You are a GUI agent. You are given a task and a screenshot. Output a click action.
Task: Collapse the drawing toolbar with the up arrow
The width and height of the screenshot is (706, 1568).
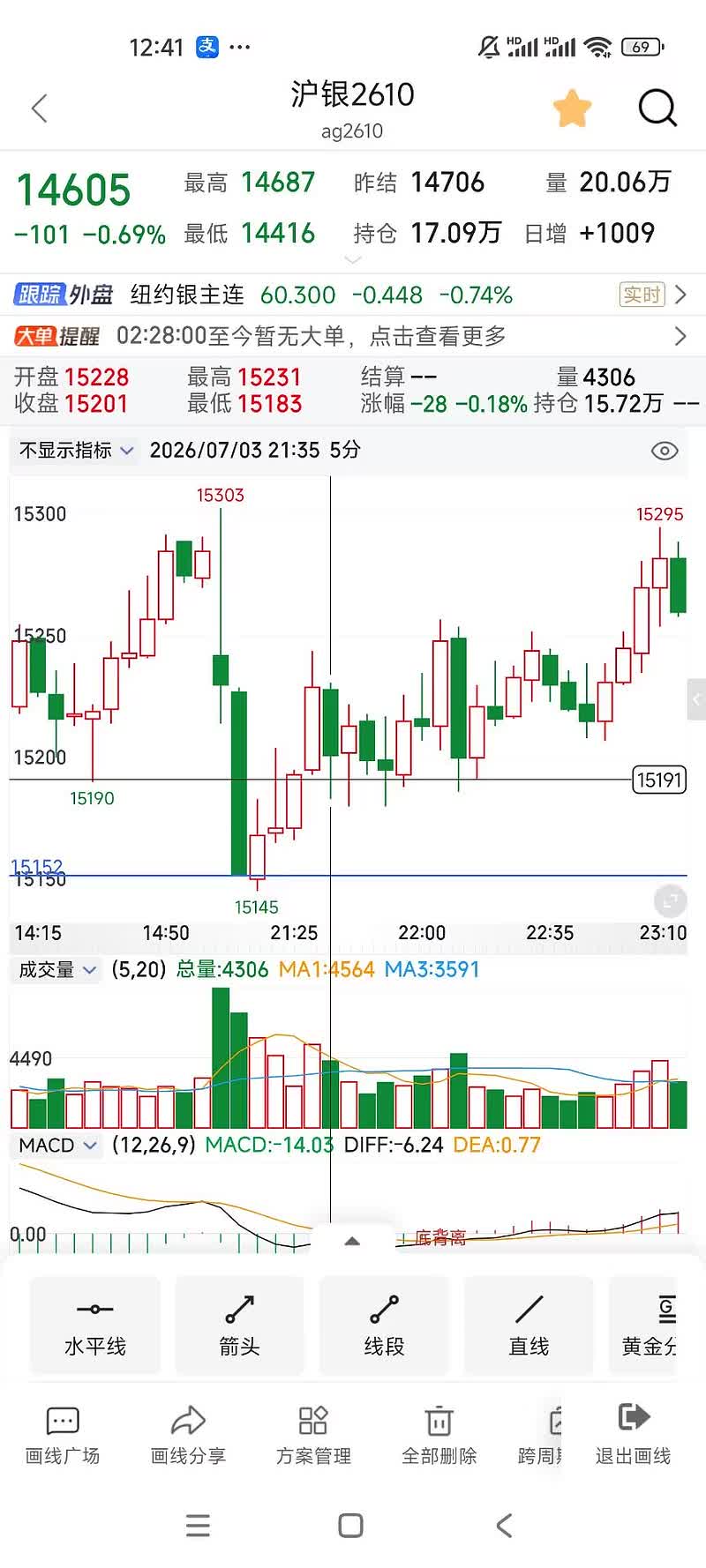coord(352,1241)
